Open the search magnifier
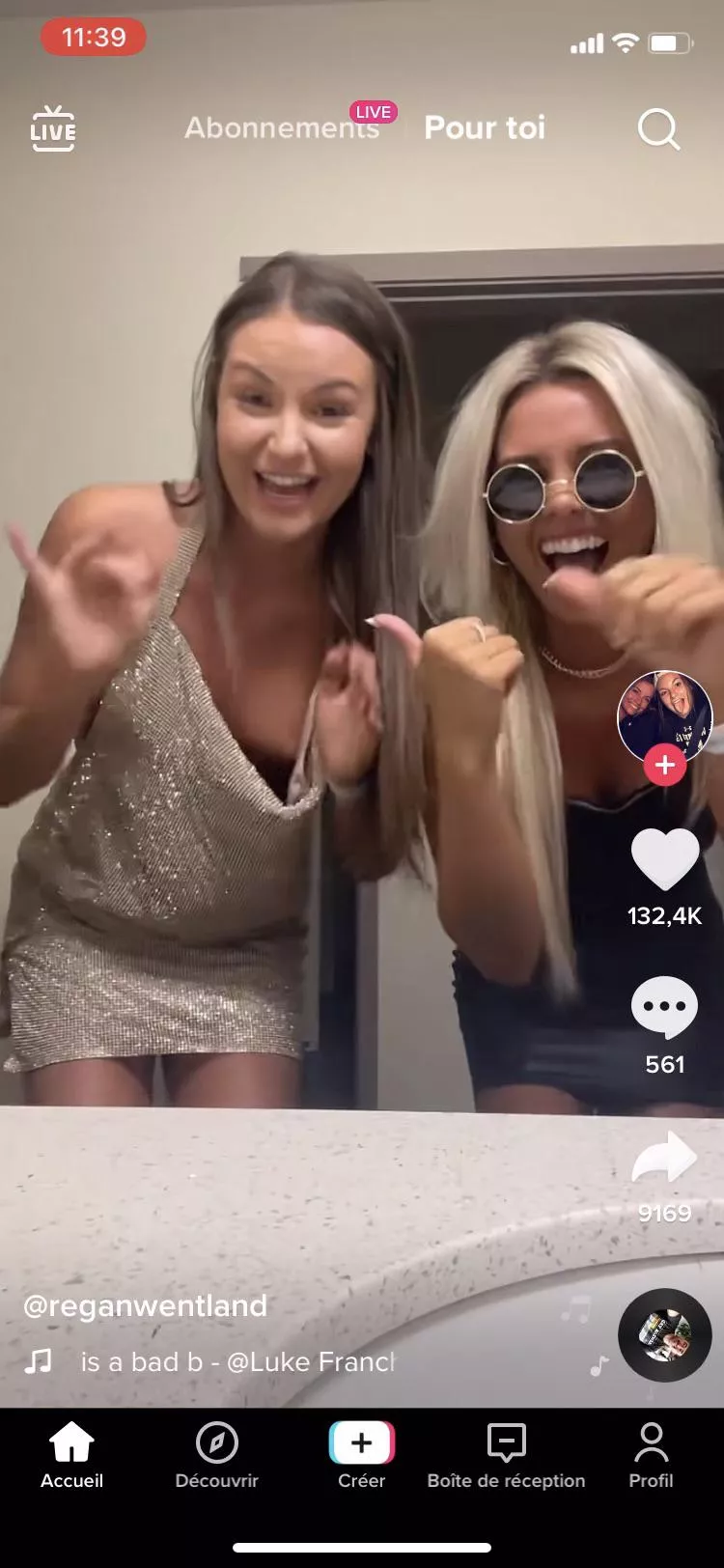724x1568 pixels. pos(658,129)
